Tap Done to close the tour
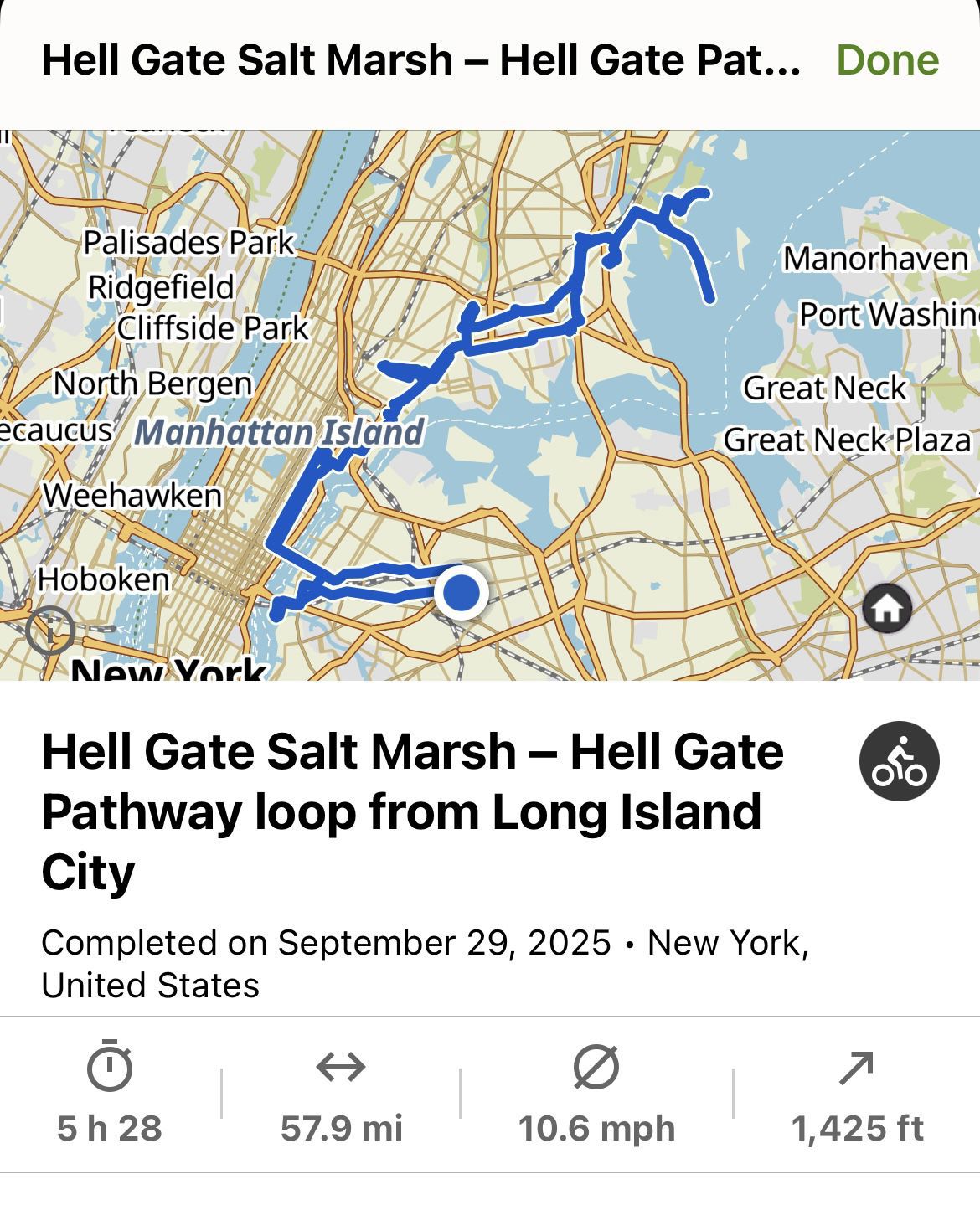Viewport: 980px width, 1205px height. pyautogui.click(x=887, y=60)
